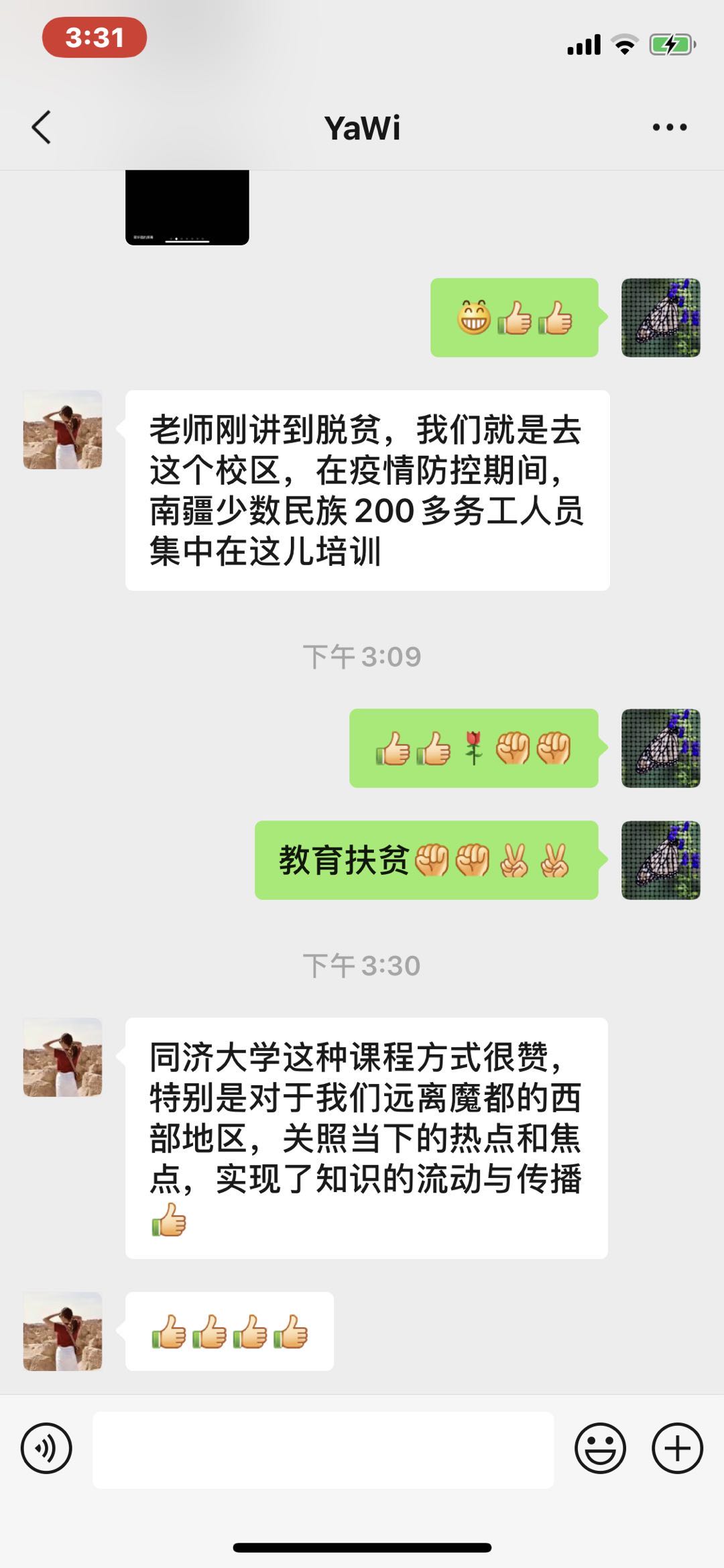This screenshot has height=1568, width=724.
Task: Open the plus attachment menu
Action: click(677, 1448)
